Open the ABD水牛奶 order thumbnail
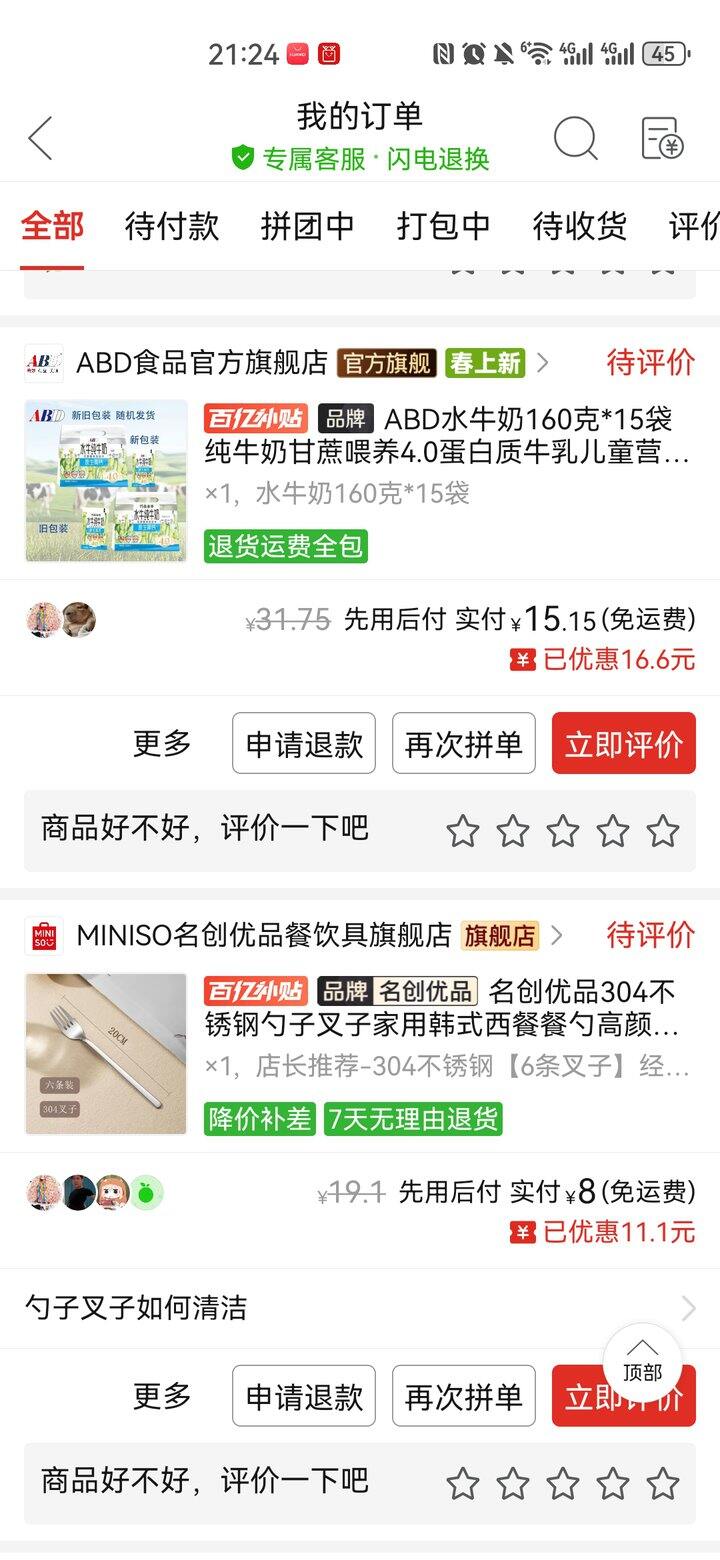 106,481
